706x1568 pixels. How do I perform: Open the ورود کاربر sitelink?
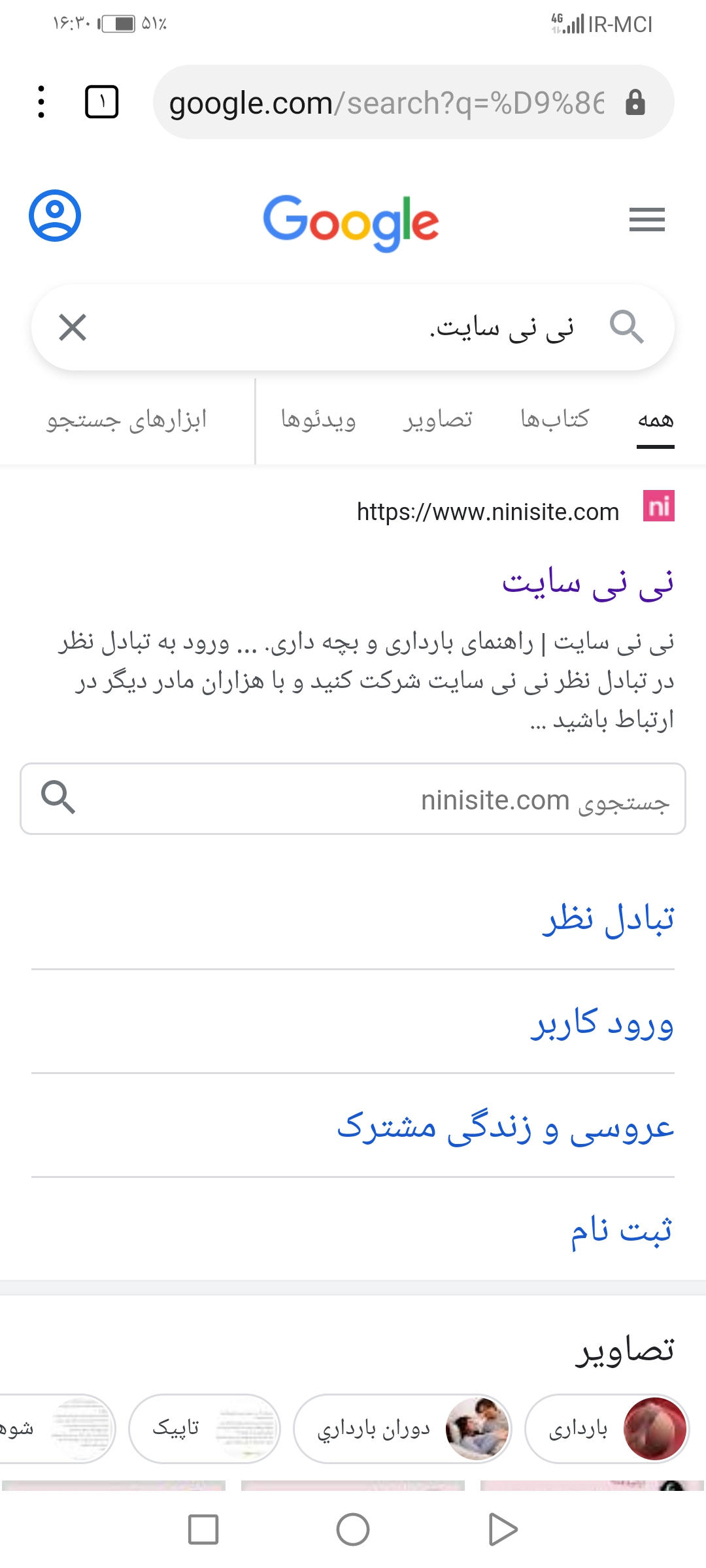click(x=601, y=1023)
